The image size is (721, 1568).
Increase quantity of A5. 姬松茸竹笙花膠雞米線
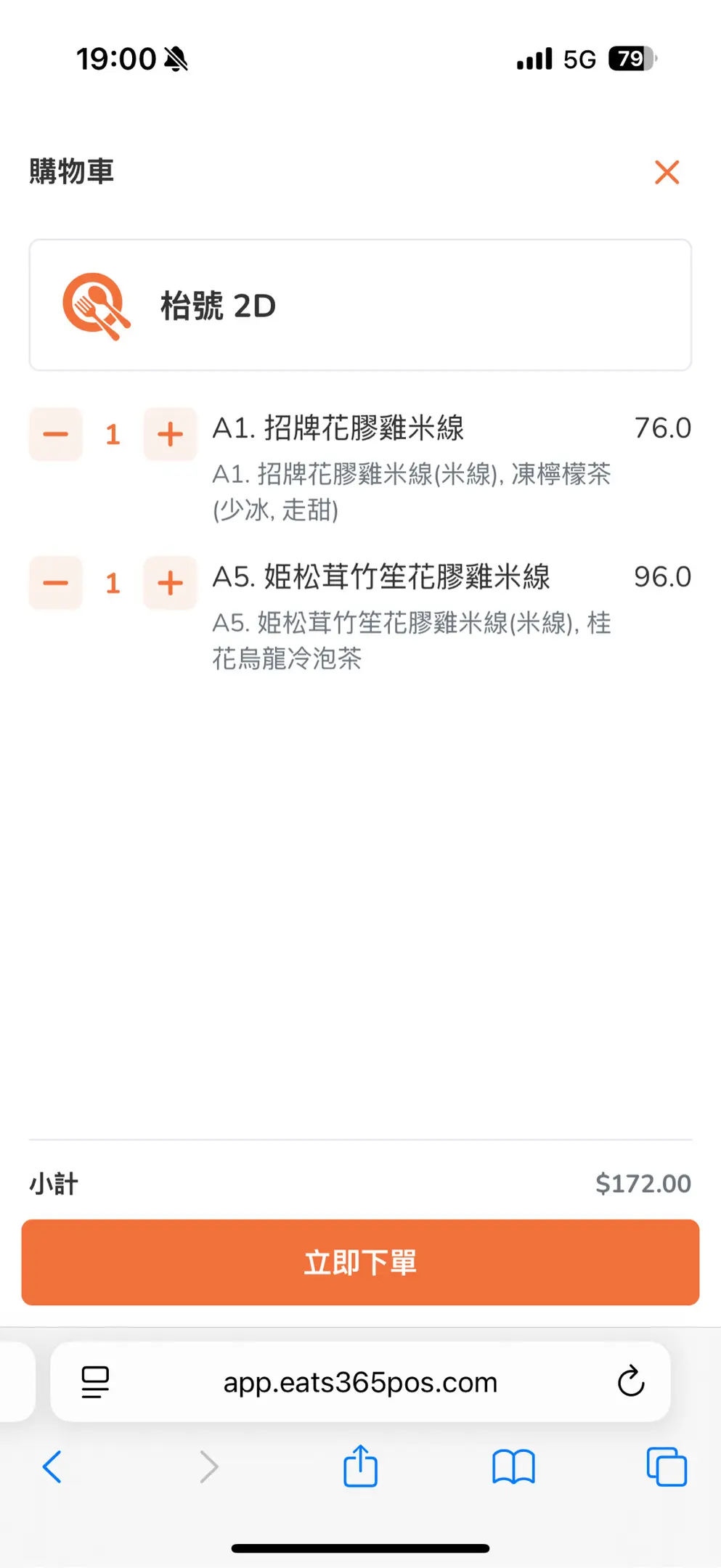coord(170,583)
